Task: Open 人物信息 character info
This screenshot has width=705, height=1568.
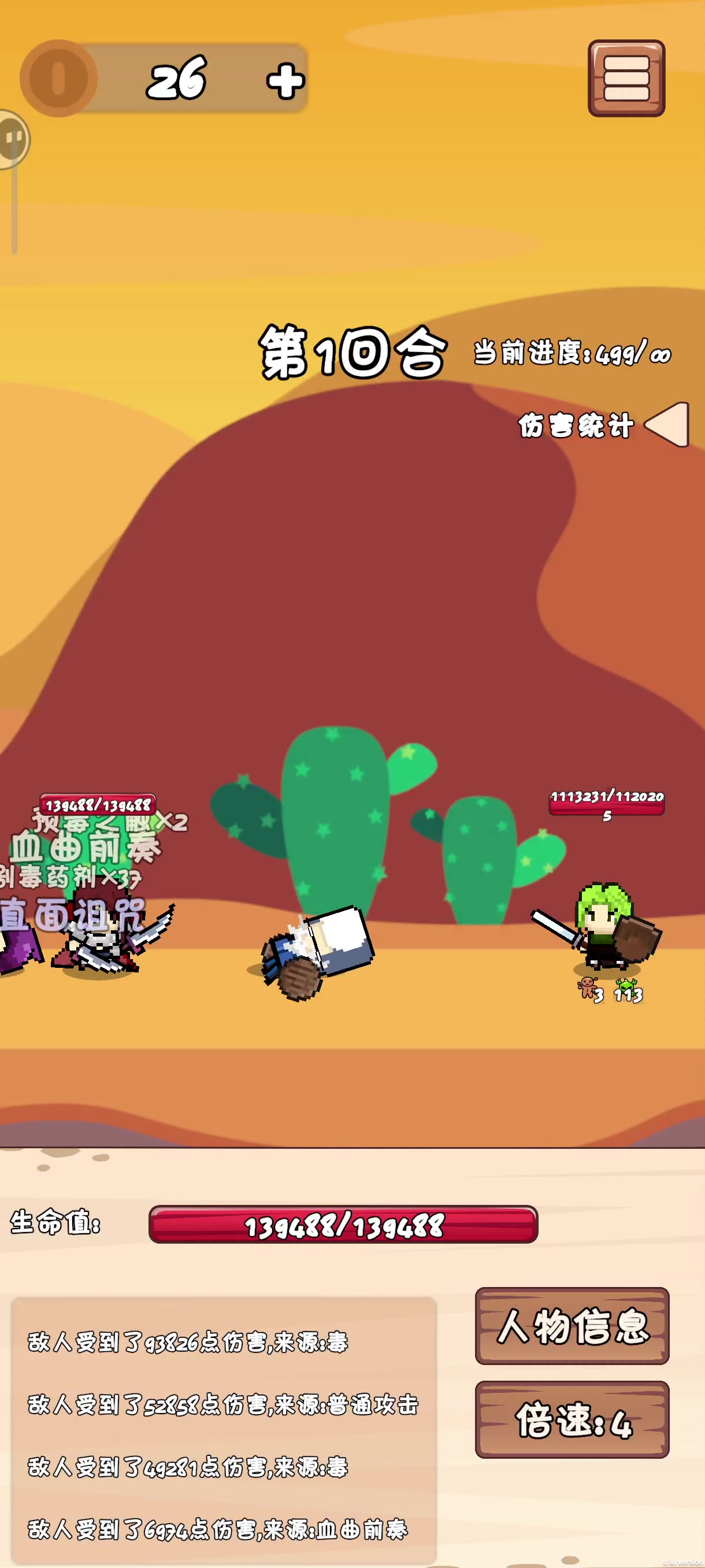Action: tap(572, 1325)
